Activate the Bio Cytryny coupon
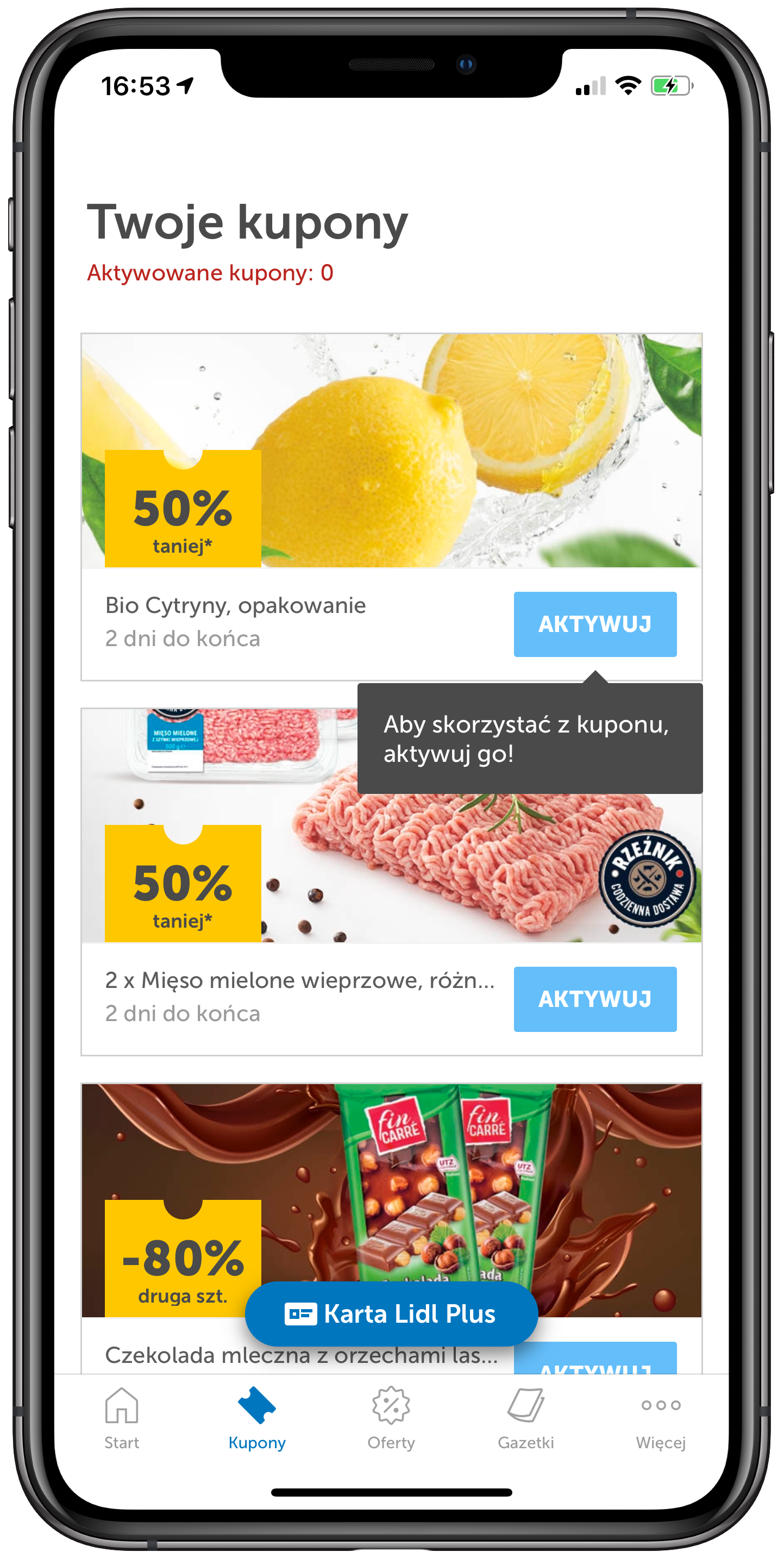This screenshot has height=1558, width=784. (595, 623)
